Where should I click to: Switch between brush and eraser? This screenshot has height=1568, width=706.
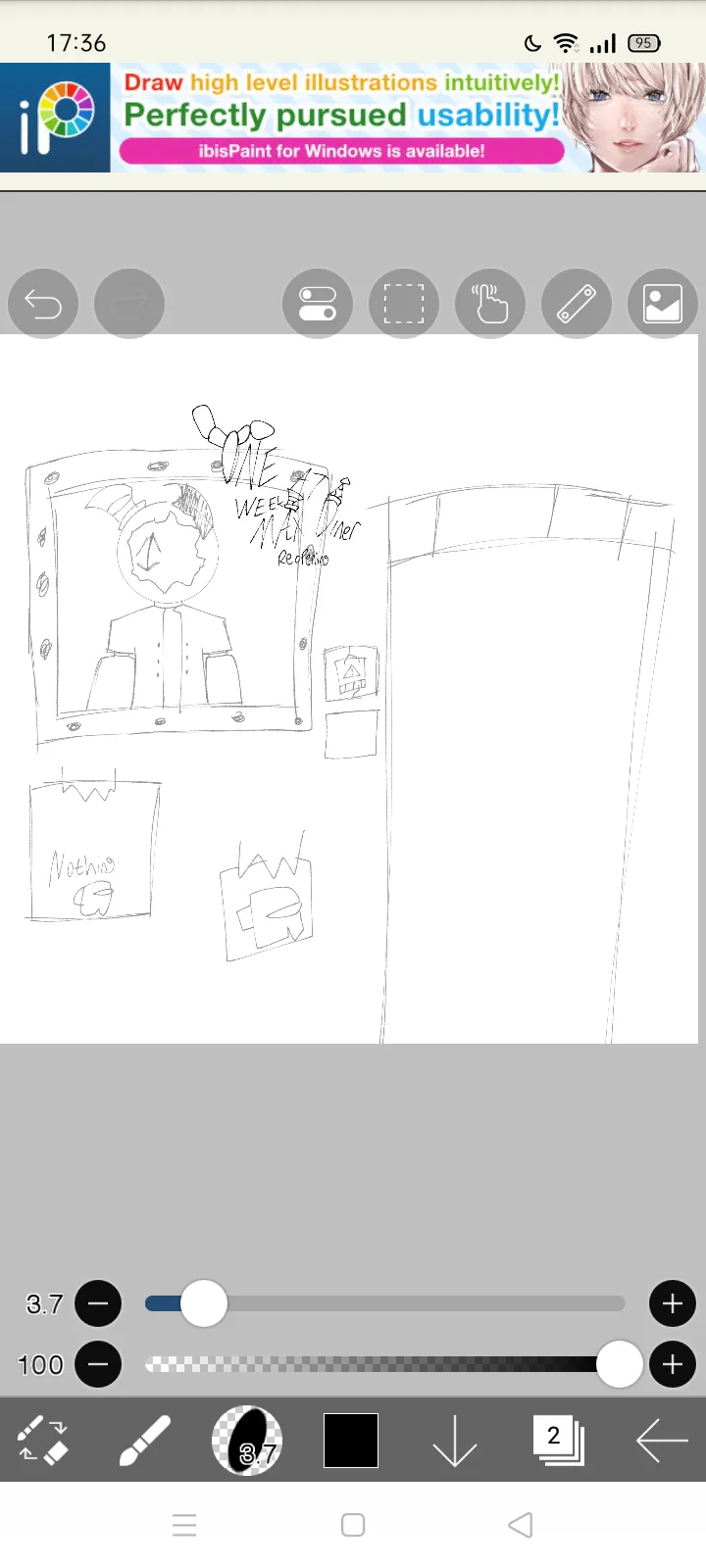click(43, 1441)
